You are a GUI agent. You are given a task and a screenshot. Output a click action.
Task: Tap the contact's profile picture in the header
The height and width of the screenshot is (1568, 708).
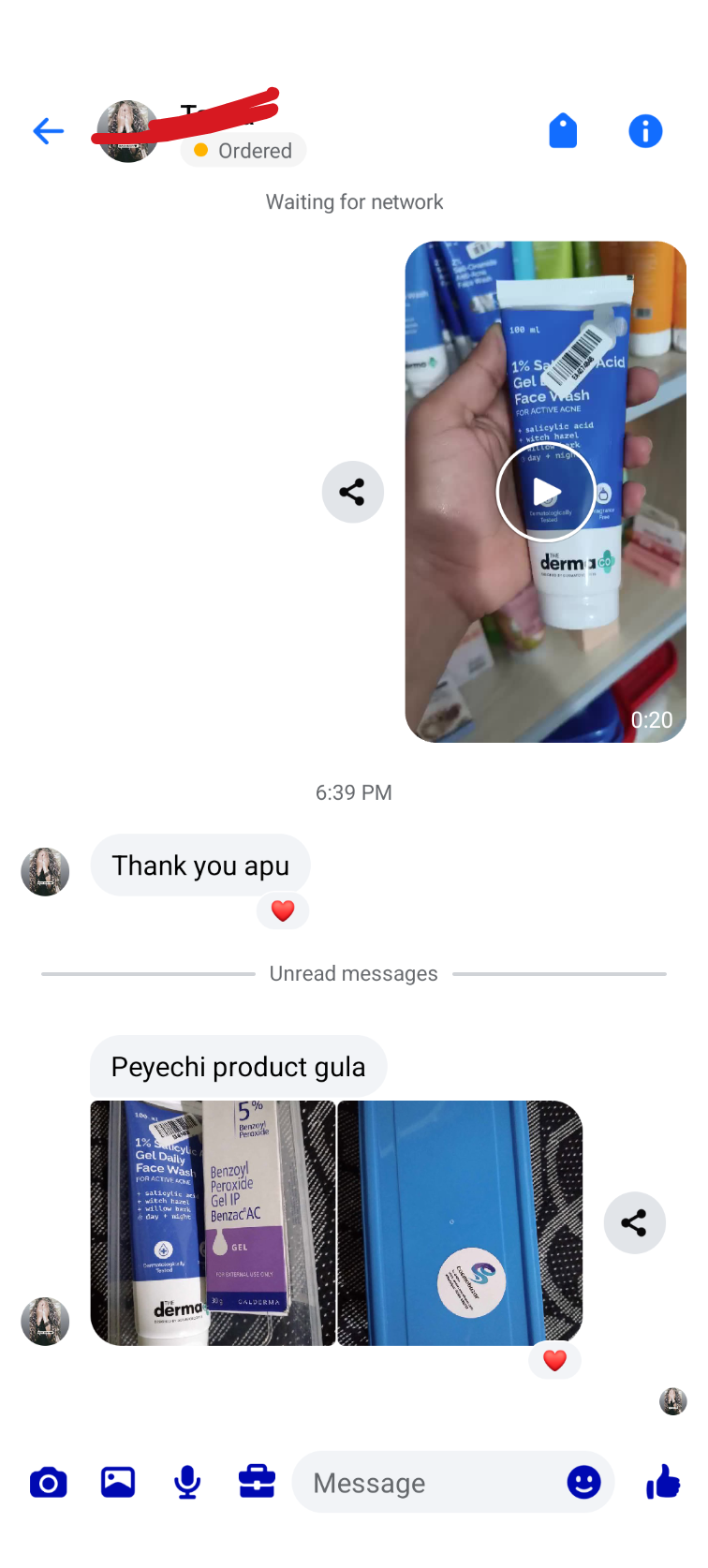[126, 131]
